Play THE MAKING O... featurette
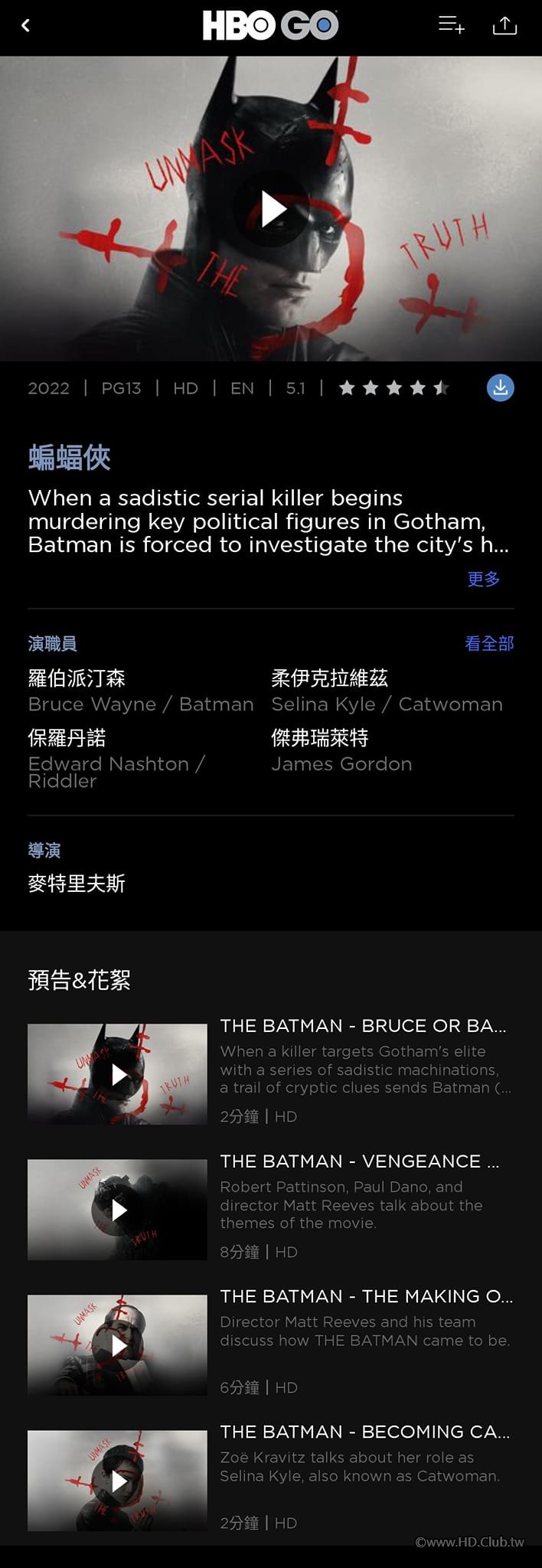The width and height of the screenshot is (542, 1568). click(118, 1345)
